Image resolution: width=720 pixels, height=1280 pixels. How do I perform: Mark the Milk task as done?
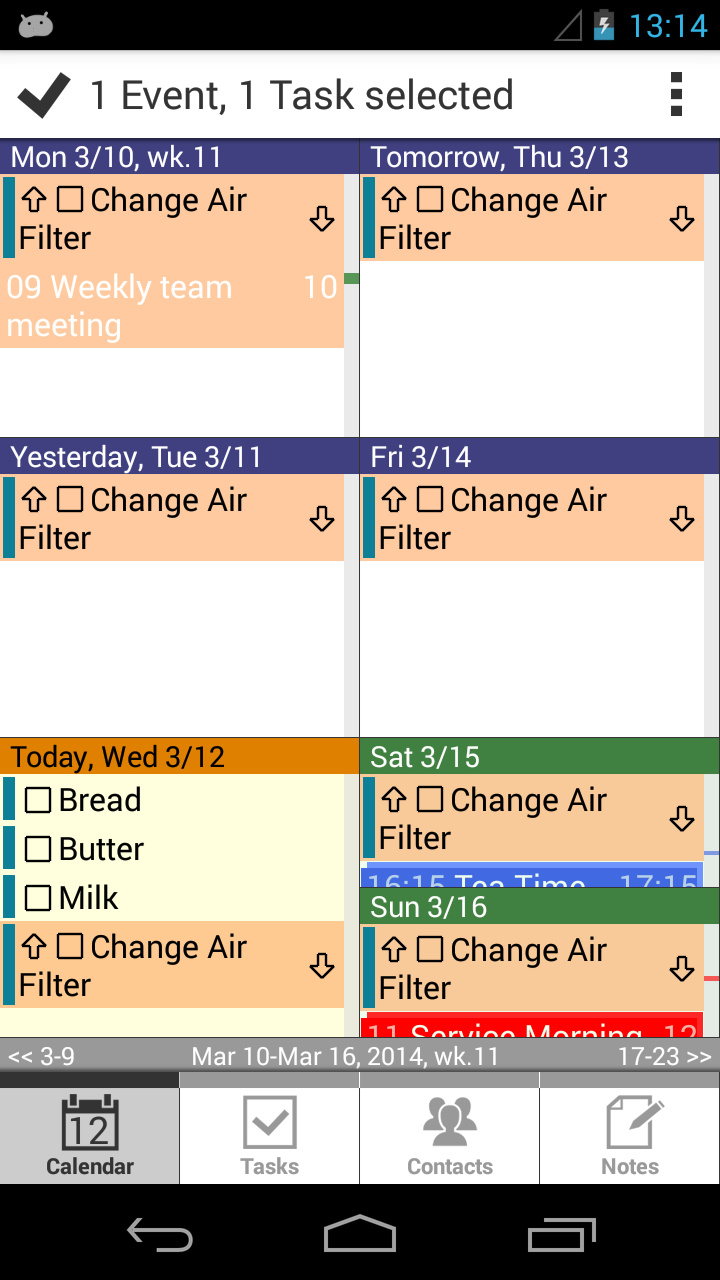point(38,898)
